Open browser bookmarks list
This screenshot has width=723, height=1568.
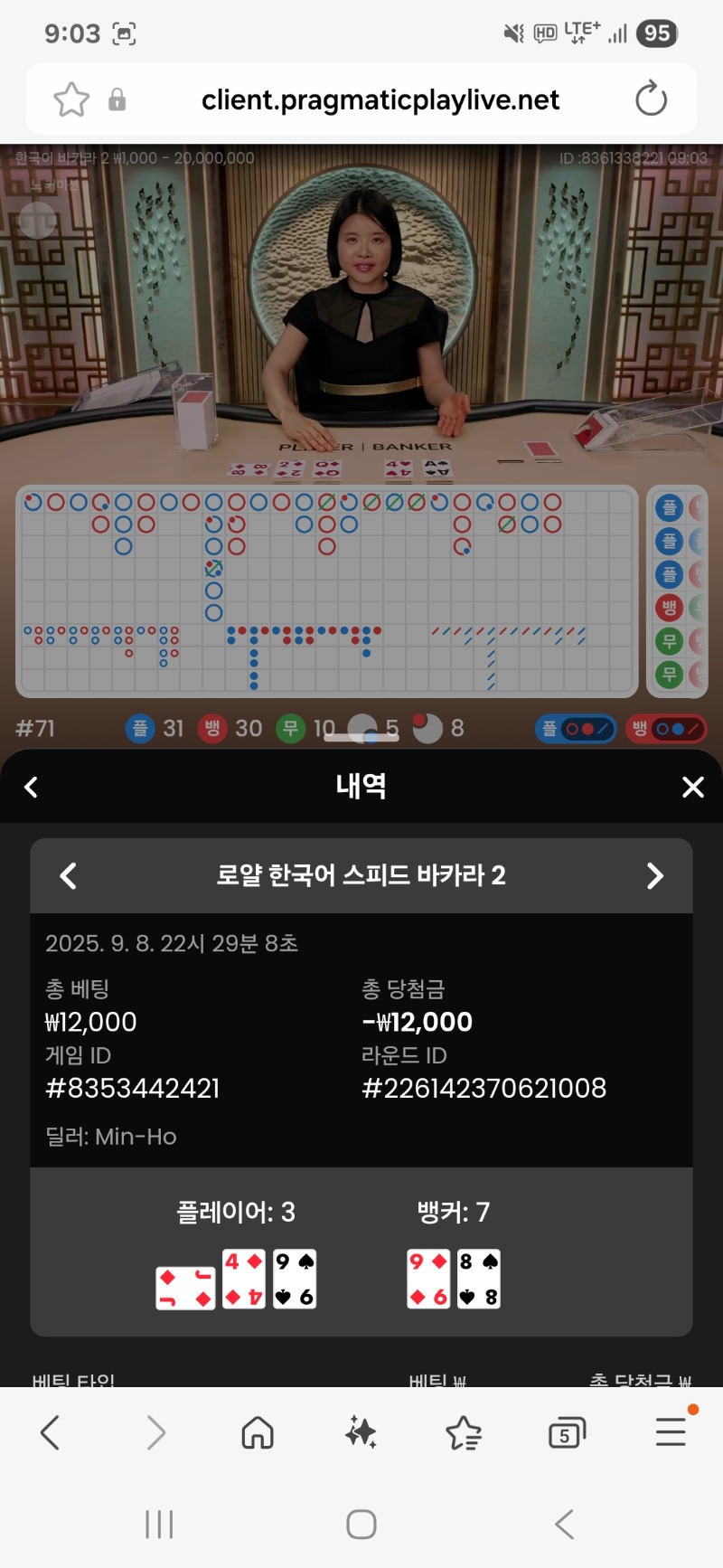click(464, 1432)
